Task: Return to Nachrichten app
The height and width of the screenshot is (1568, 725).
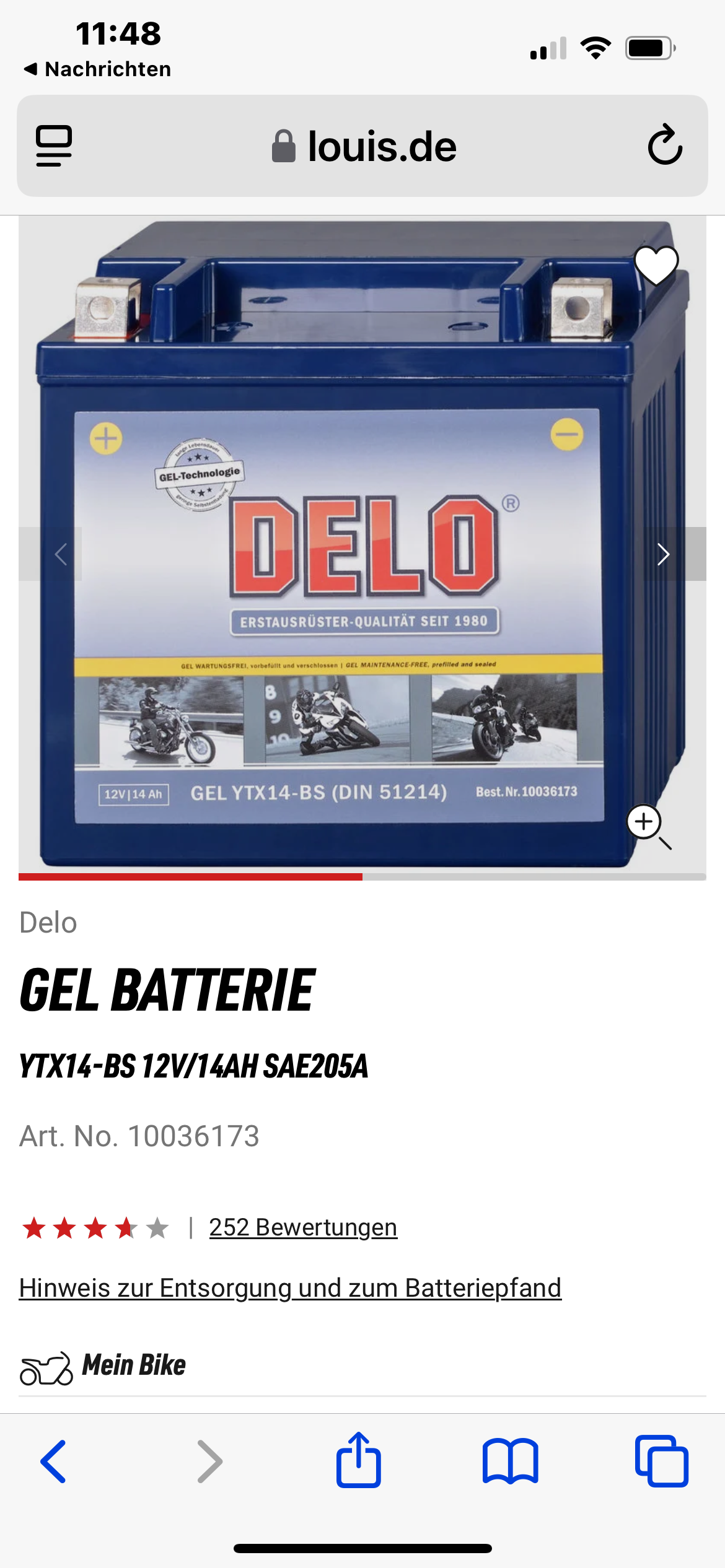Action: tap(98, 69)
